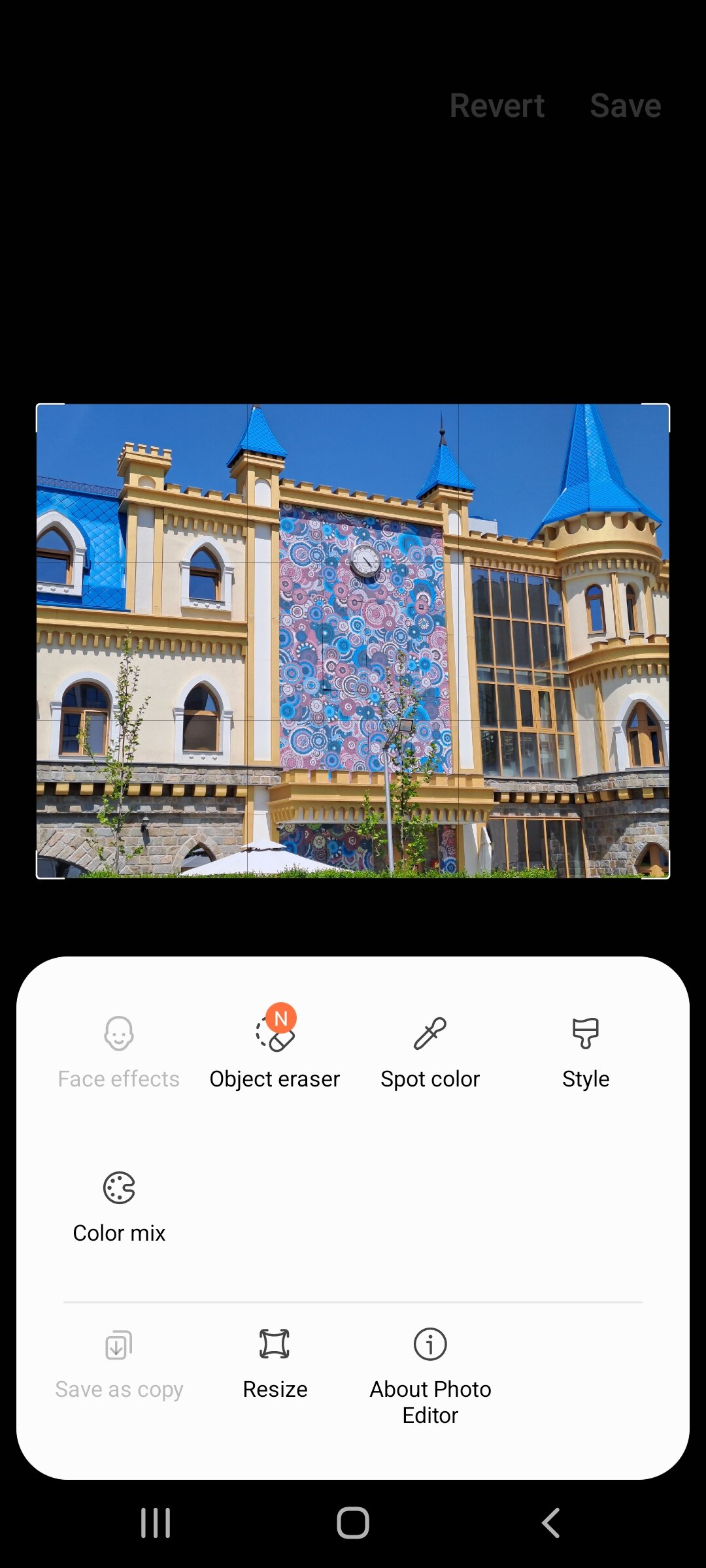Go back using the navigation bar
Image resolution: width=706 pixels, height=1568 pixels.
tap(550, 1523)
